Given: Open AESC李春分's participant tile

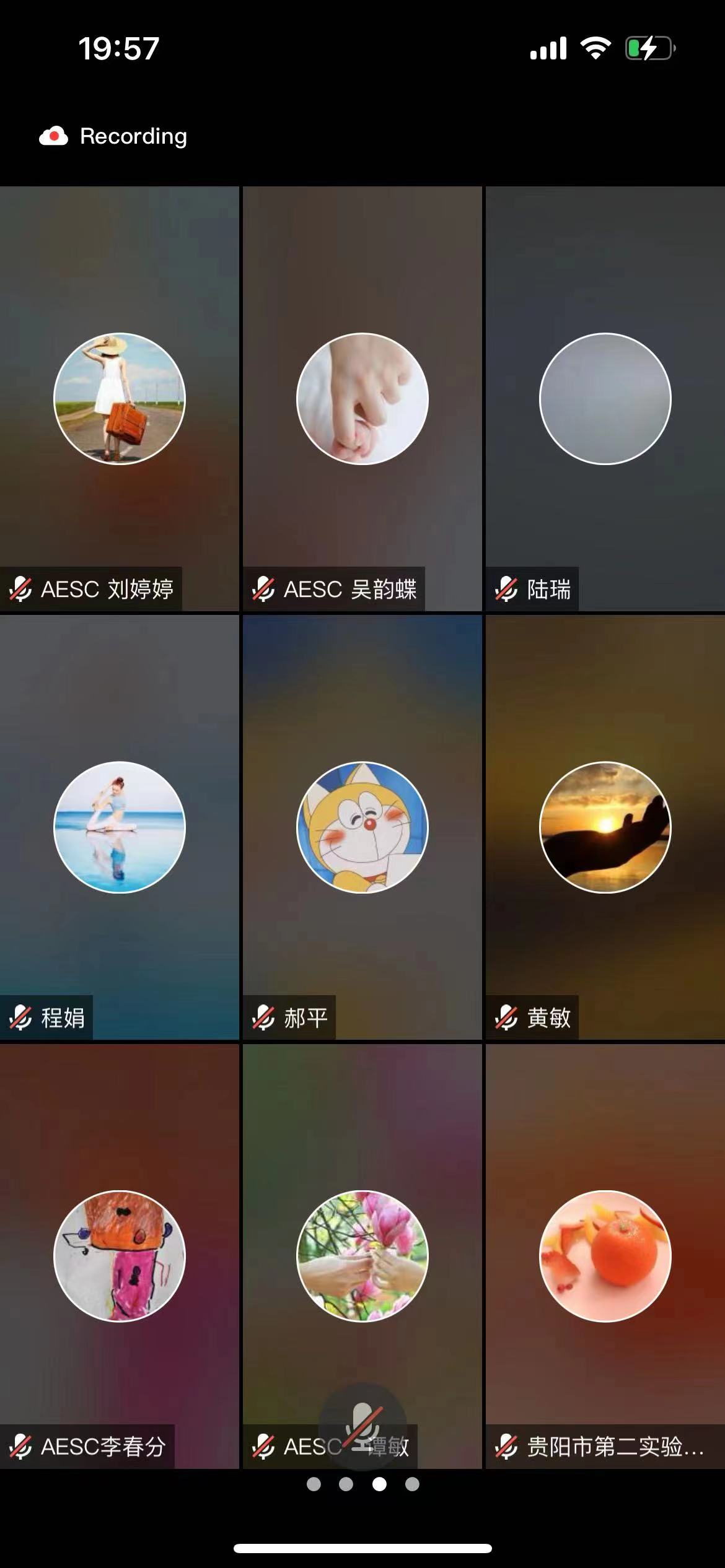Looking at the screenshot, I should (120, 1256).
